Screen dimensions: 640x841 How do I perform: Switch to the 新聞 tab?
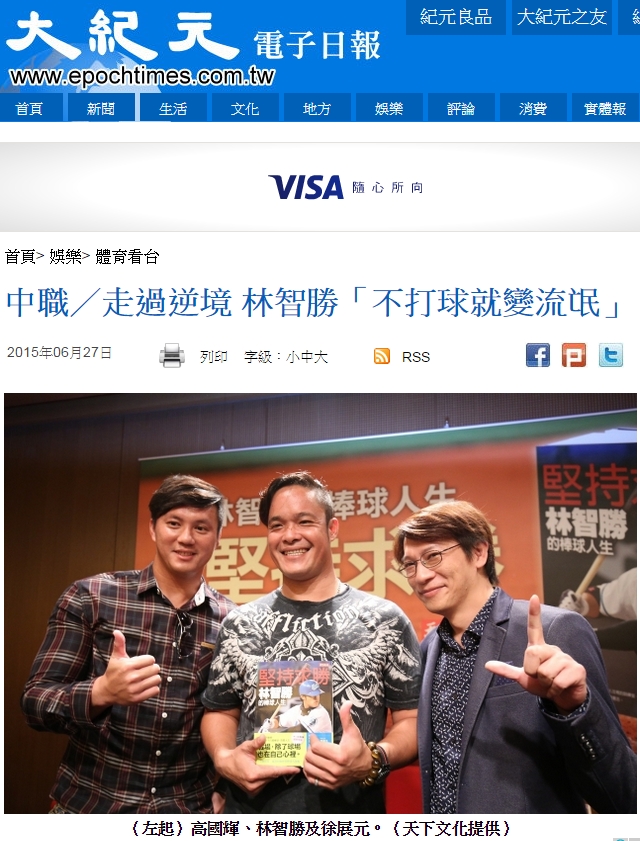101,109
